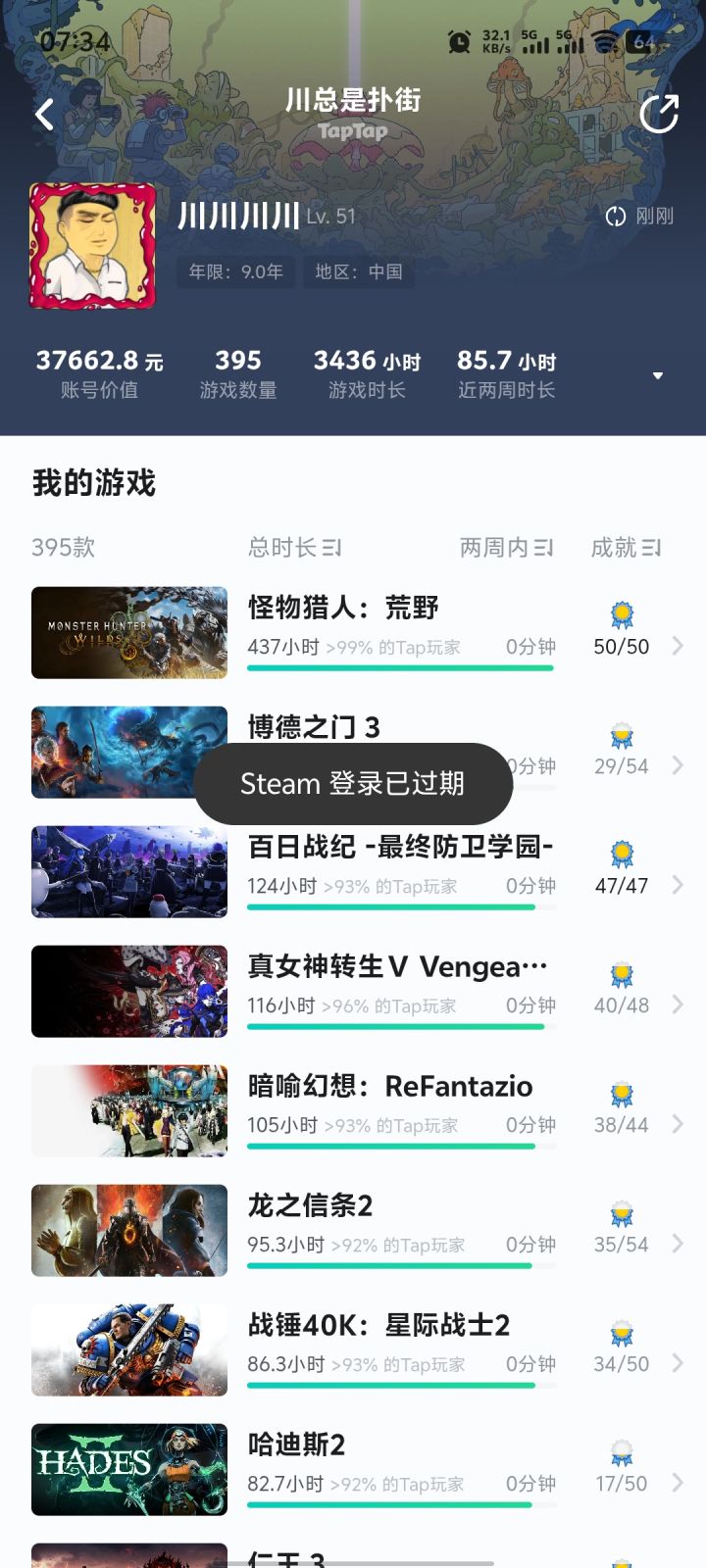This screenshot has height=1568, width=706.
Task: Tap the back arrow to leave profile
Action: click(x=43, y=114)
